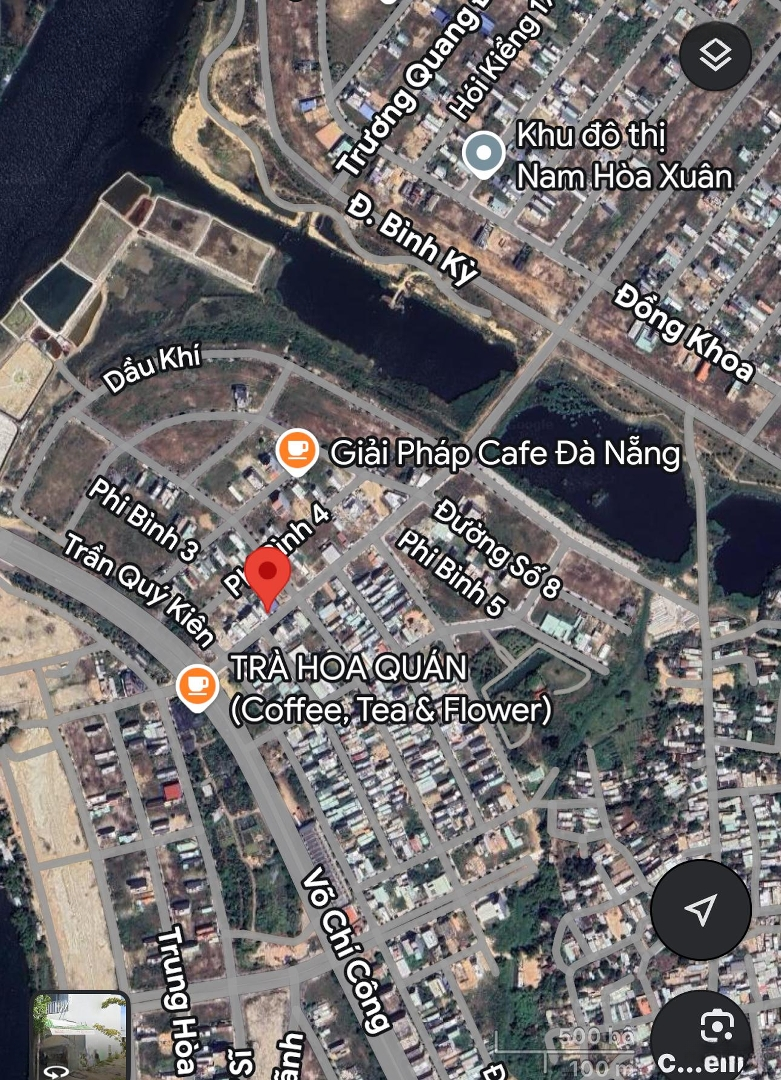Select the red dropped pin
The height and width of the screenshot is (1080, 781).
point(267,576)
